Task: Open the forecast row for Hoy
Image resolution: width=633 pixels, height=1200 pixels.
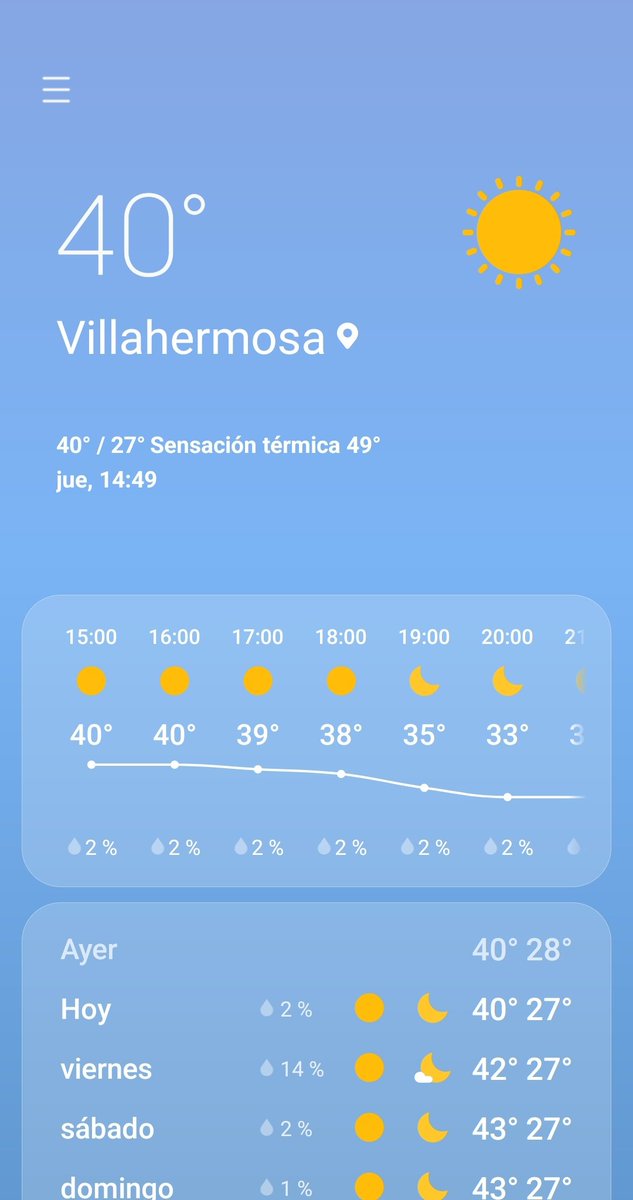Action: (x=316, y=1009)
